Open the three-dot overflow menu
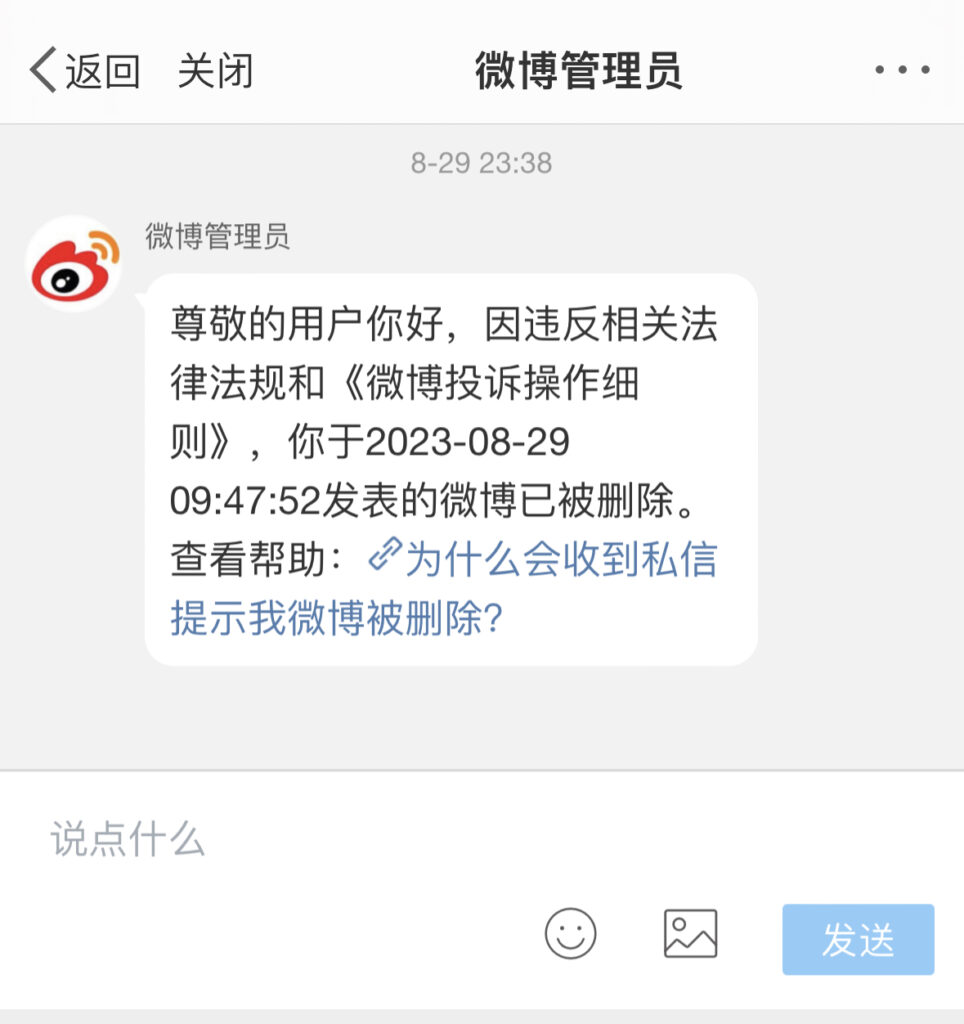Image resolution: width=964 pixels, height=1024 pixels. coord(902,71)
